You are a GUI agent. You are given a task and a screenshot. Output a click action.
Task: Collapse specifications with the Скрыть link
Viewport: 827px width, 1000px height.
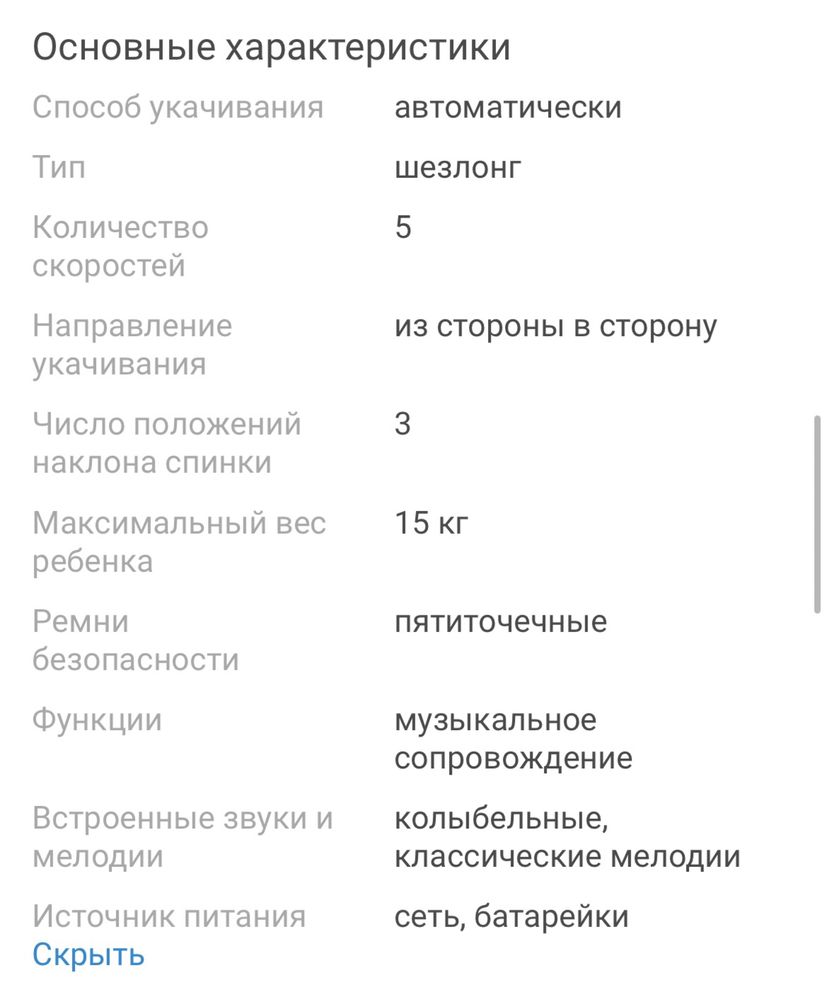click(88, 954)
